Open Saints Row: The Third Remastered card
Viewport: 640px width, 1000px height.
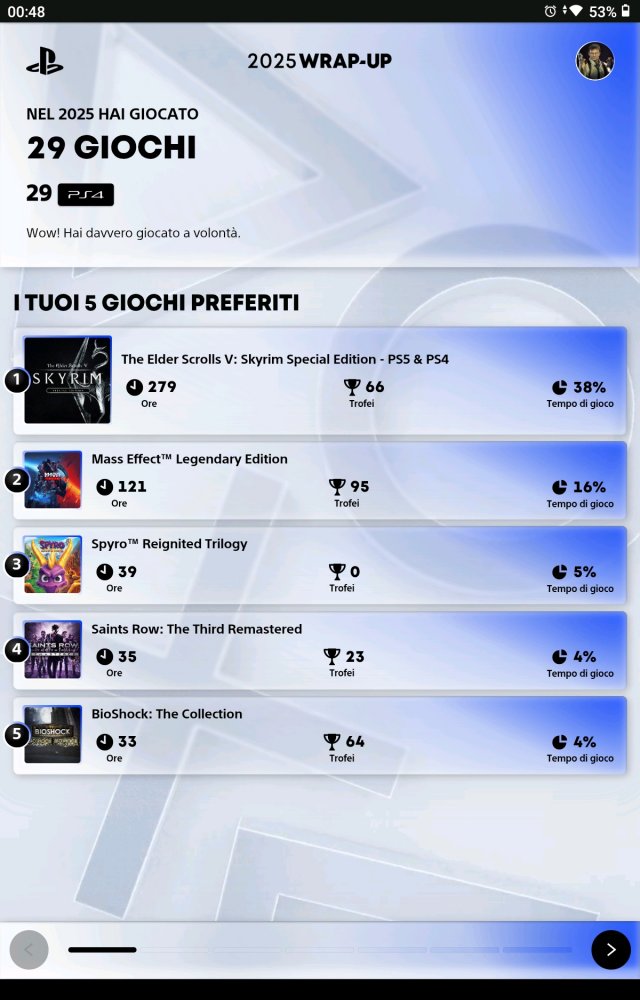(320, 650)
